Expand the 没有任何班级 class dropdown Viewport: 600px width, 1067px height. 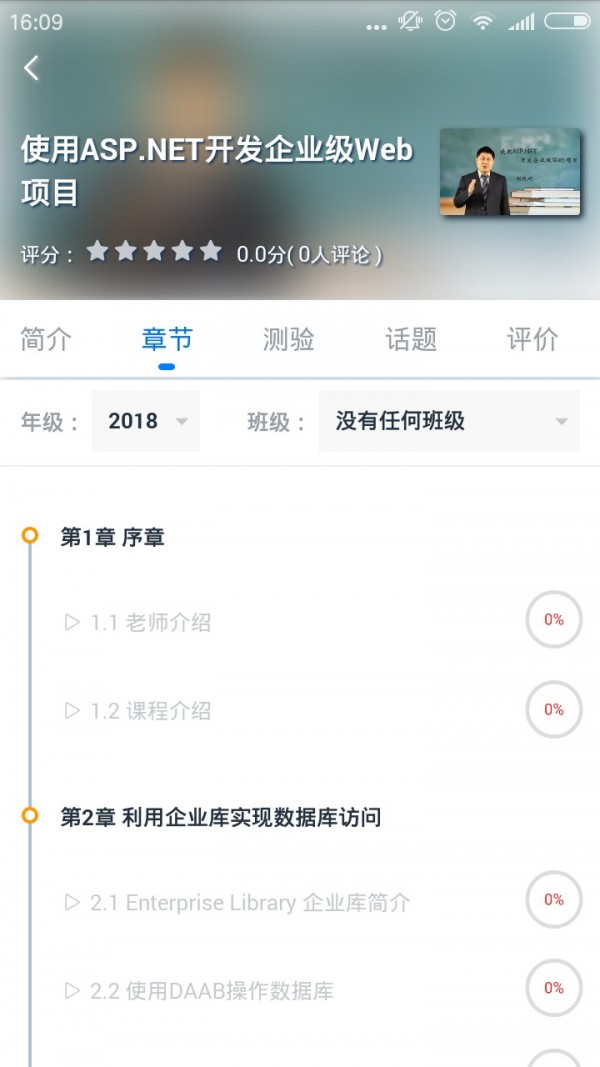coord(449,421)
